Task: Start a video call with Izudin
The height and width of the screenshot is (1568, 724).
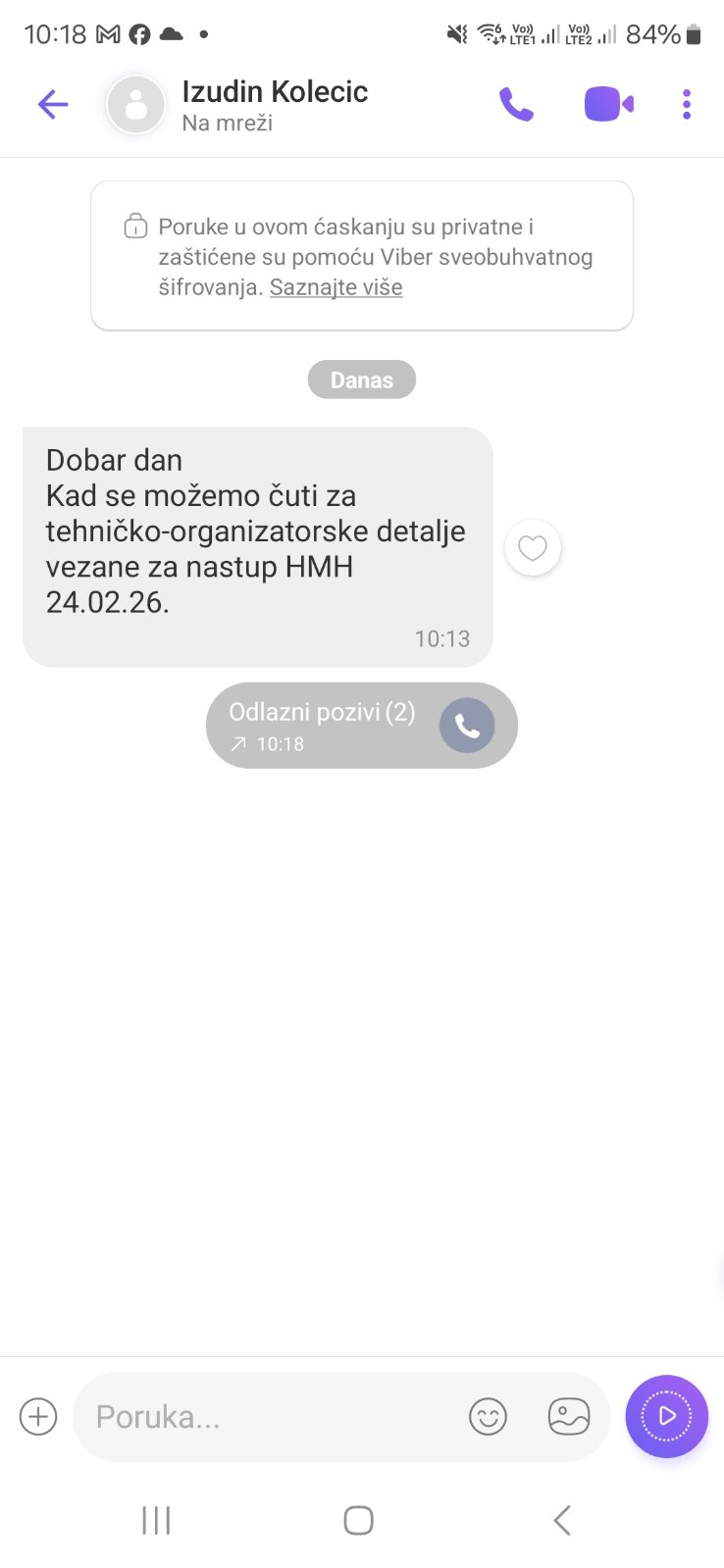Action: pos(608,104)
